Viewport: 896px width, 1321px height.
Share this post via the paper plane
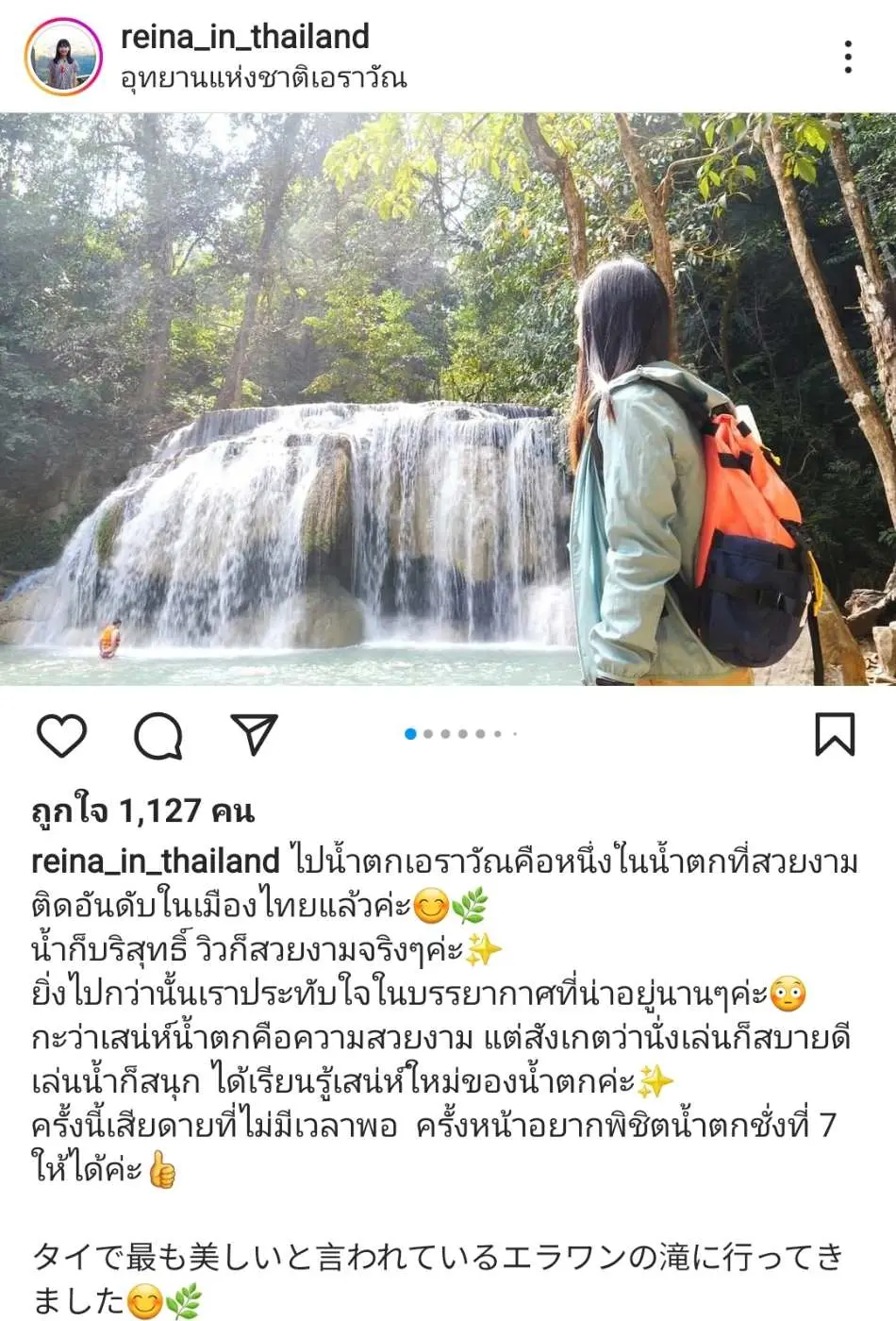click(x=254, y=734)
